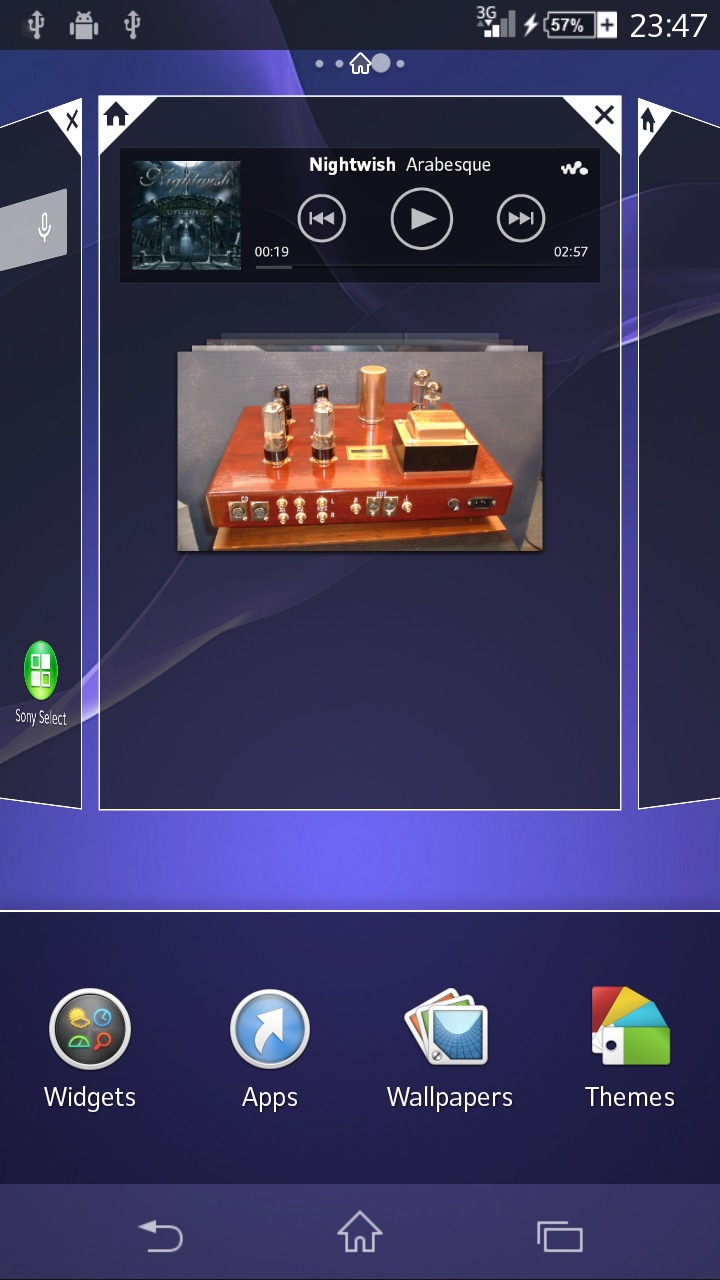Set center pane as main home screen

[116, 115]
